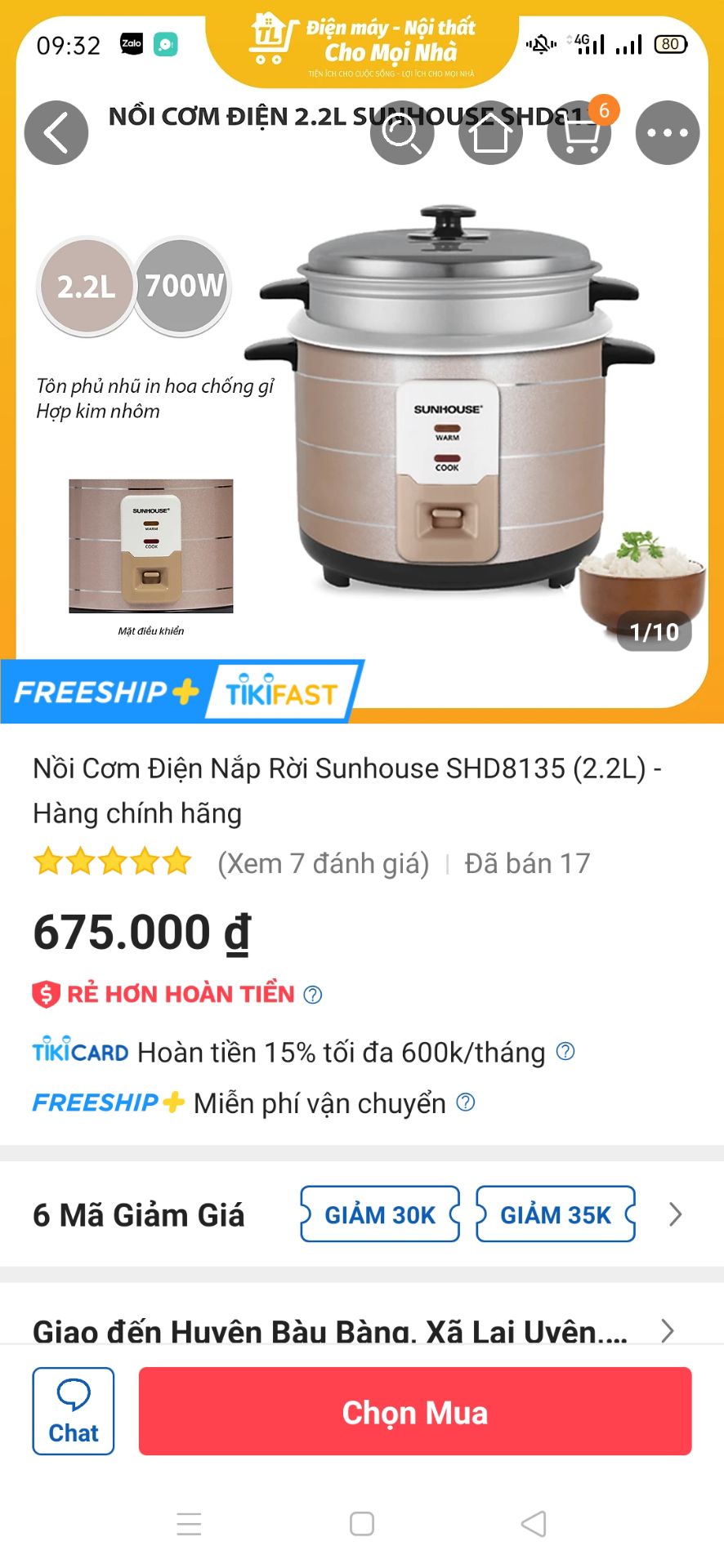Expand the 6 Mã Giảm Giá coupon list

click(674, 1214)
